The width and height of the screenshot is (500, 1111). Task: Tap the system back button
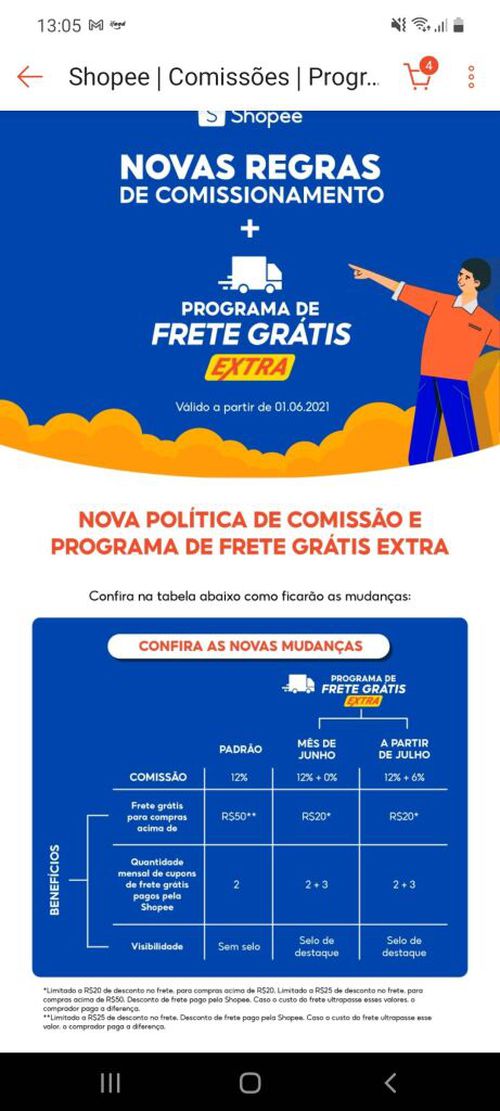pyautogui.click(x=390, y=1082)
